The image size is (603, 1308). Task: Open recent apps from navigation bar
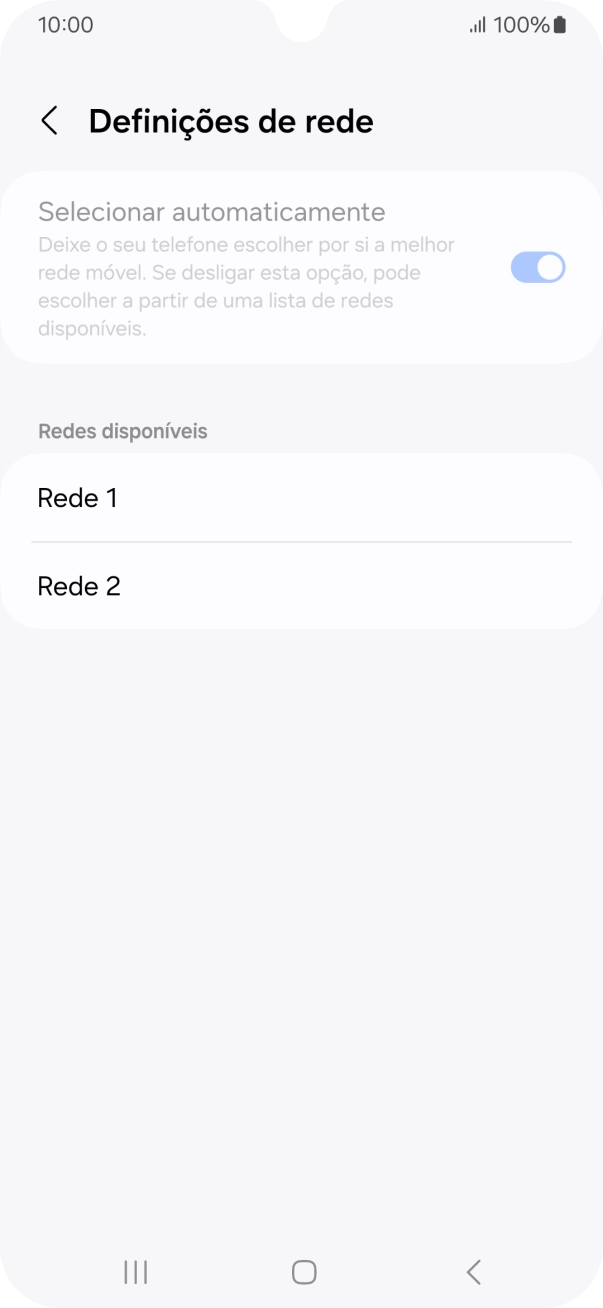(x=135, y=1271)
